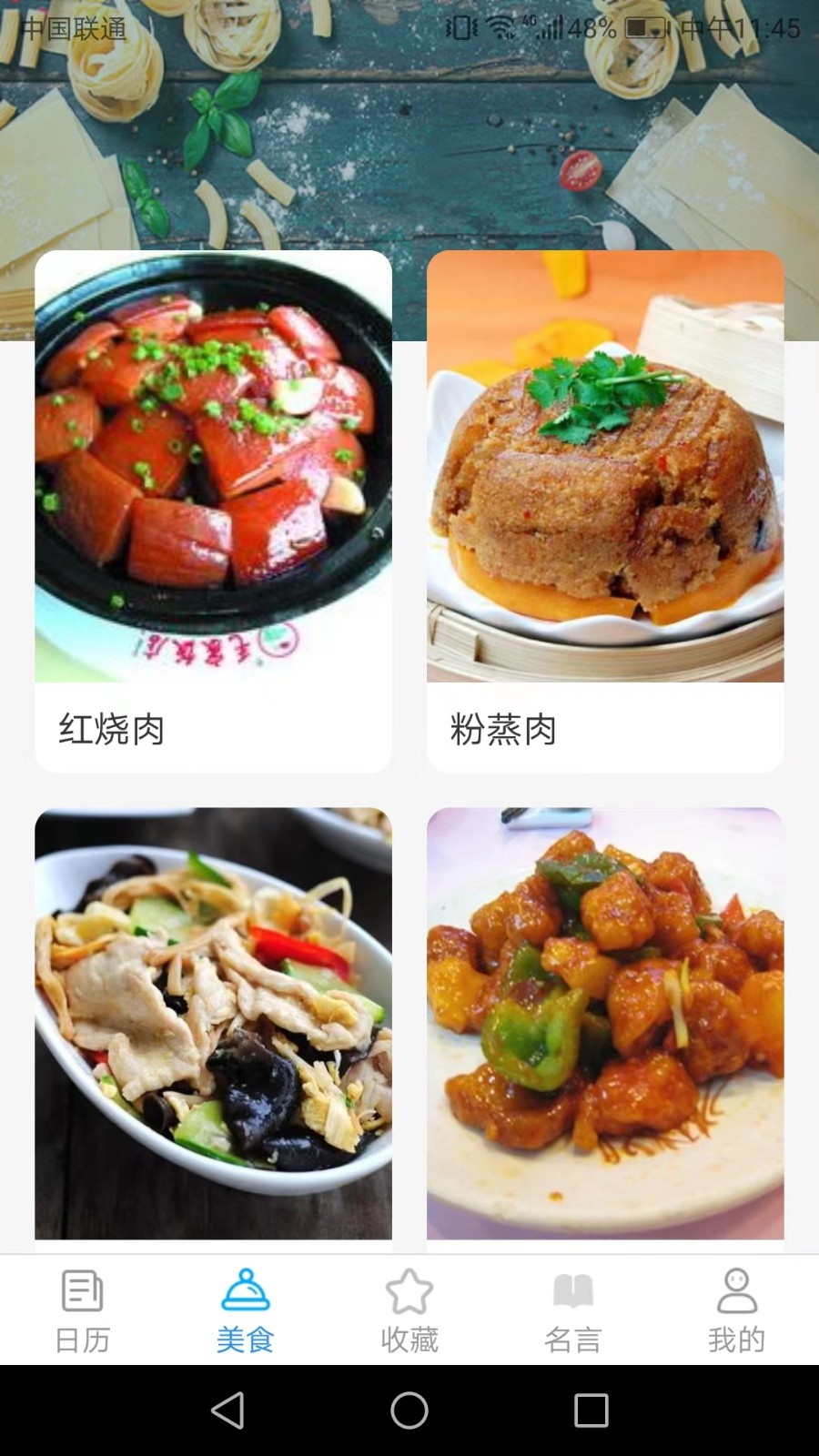The width and height of the screenshot is (819, 1456).
Task: View the sweet and sour pork dish
Action: pyautogui.click(x=605, y=1024)
